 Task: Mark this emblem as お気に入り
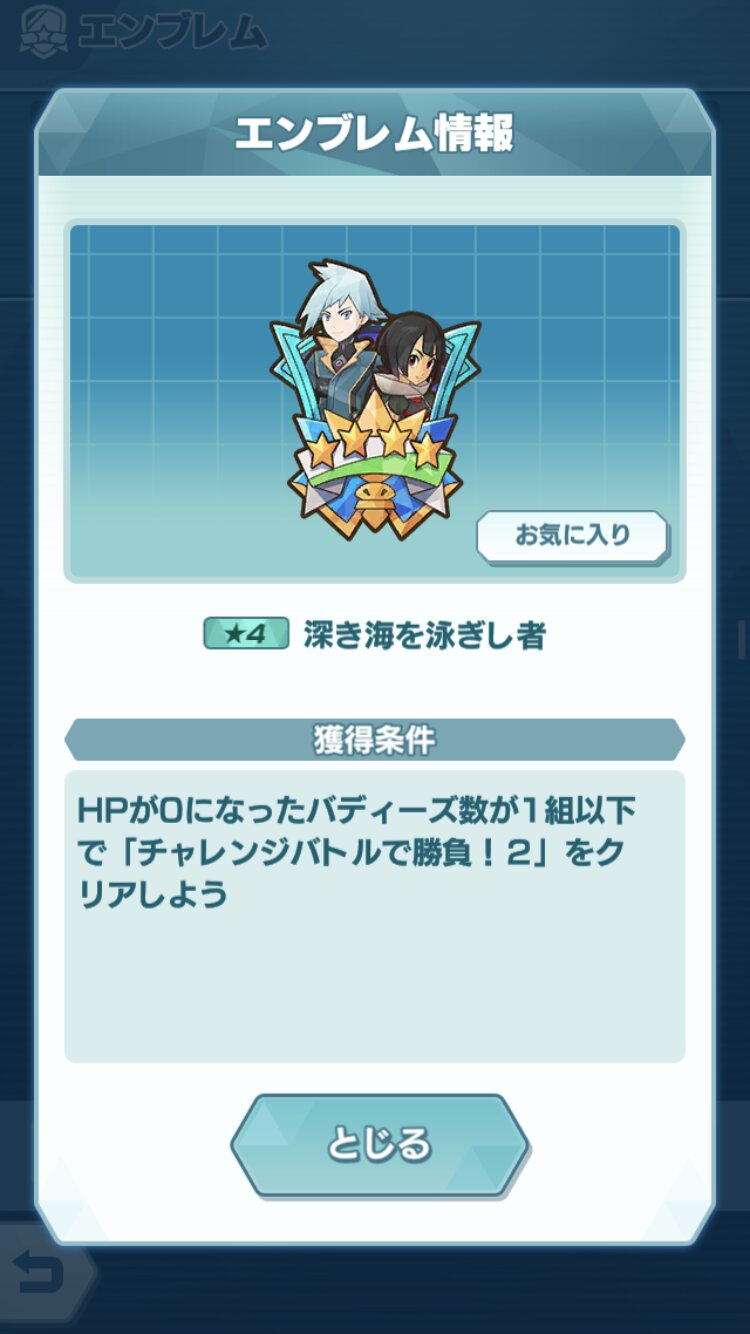pos(572,536)
